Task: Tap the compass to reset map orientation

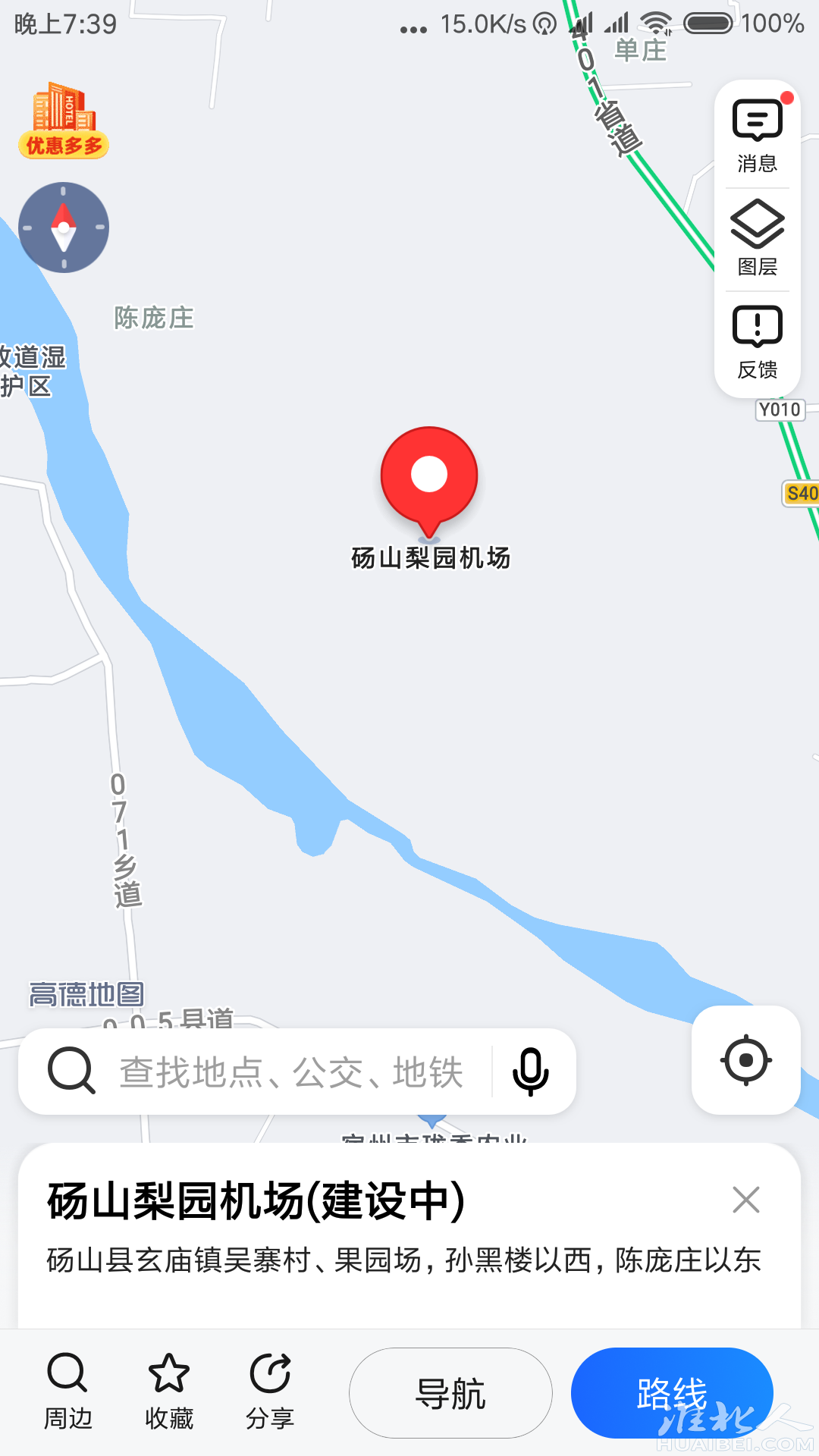Action: (x=64, y=227)
